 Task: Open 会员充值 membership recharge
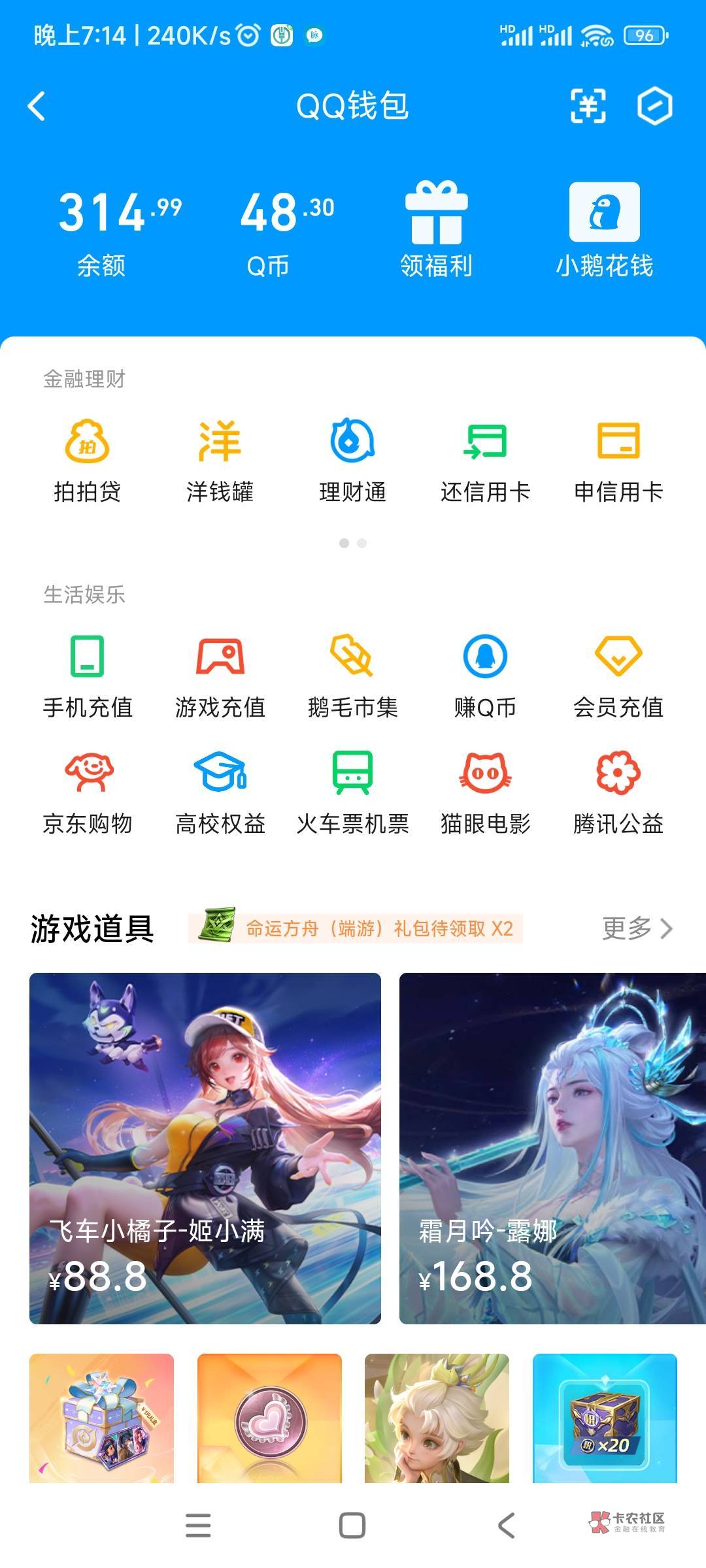618,677
